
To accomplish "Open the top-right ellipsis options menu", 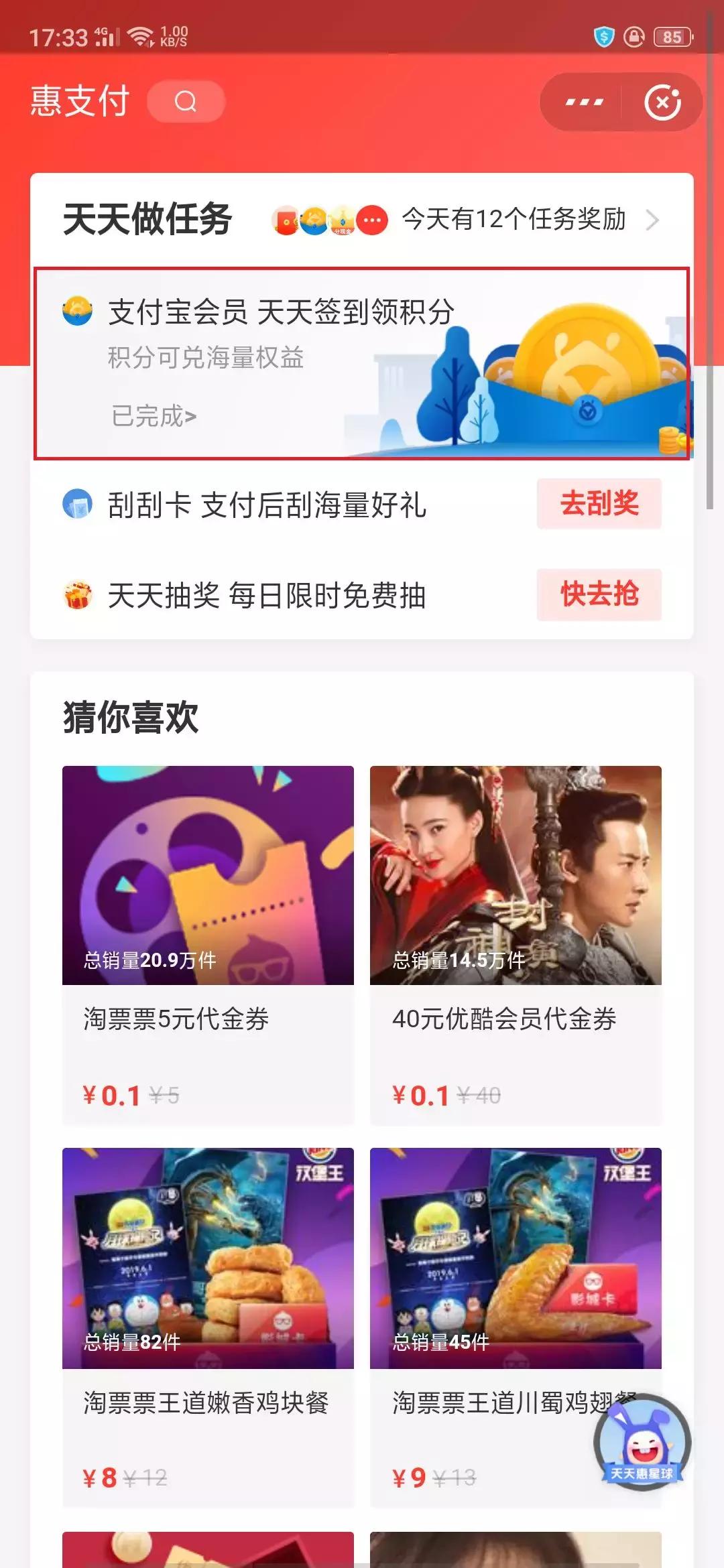I will point(585,101).
